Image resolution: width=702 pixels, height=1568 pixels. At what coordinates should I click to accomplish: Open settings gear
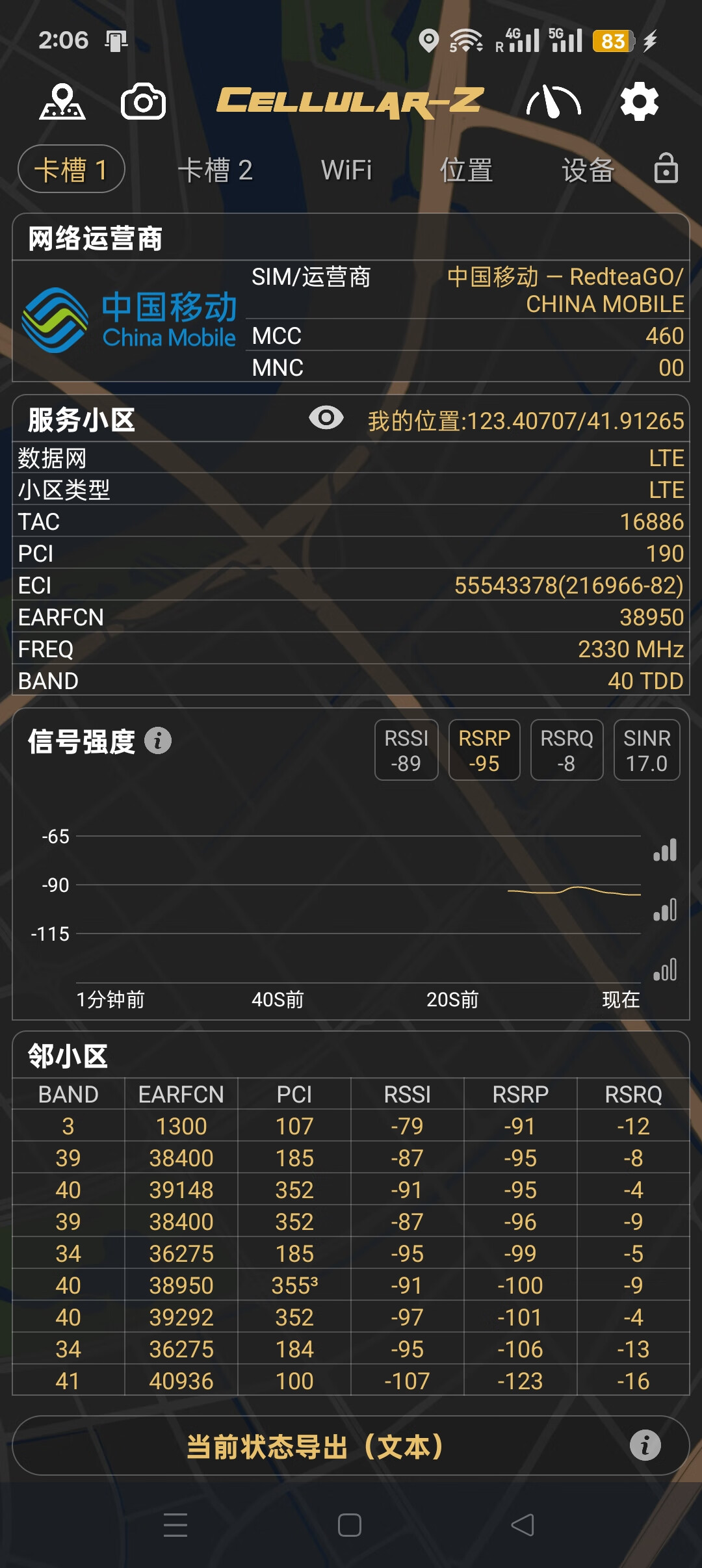point(639,101)
